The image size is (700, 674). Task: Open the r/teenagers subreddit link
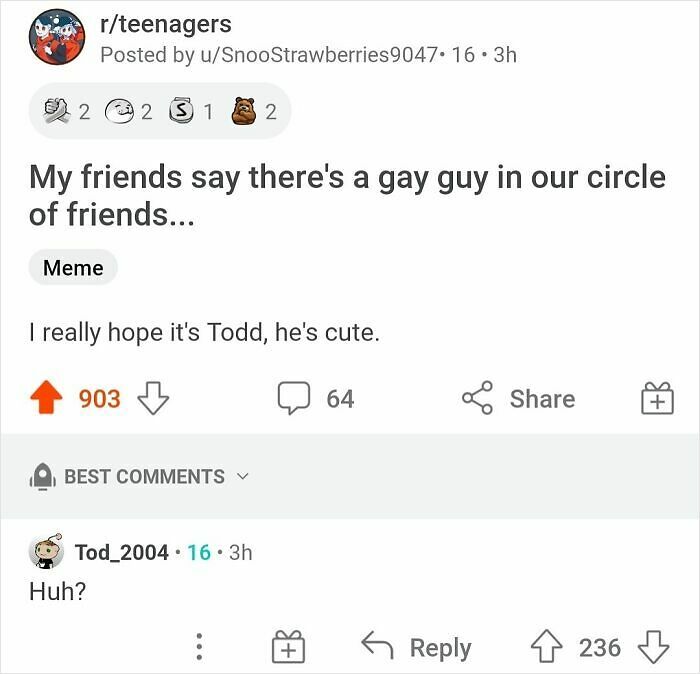pyautogui.click(x=165, y=23)
